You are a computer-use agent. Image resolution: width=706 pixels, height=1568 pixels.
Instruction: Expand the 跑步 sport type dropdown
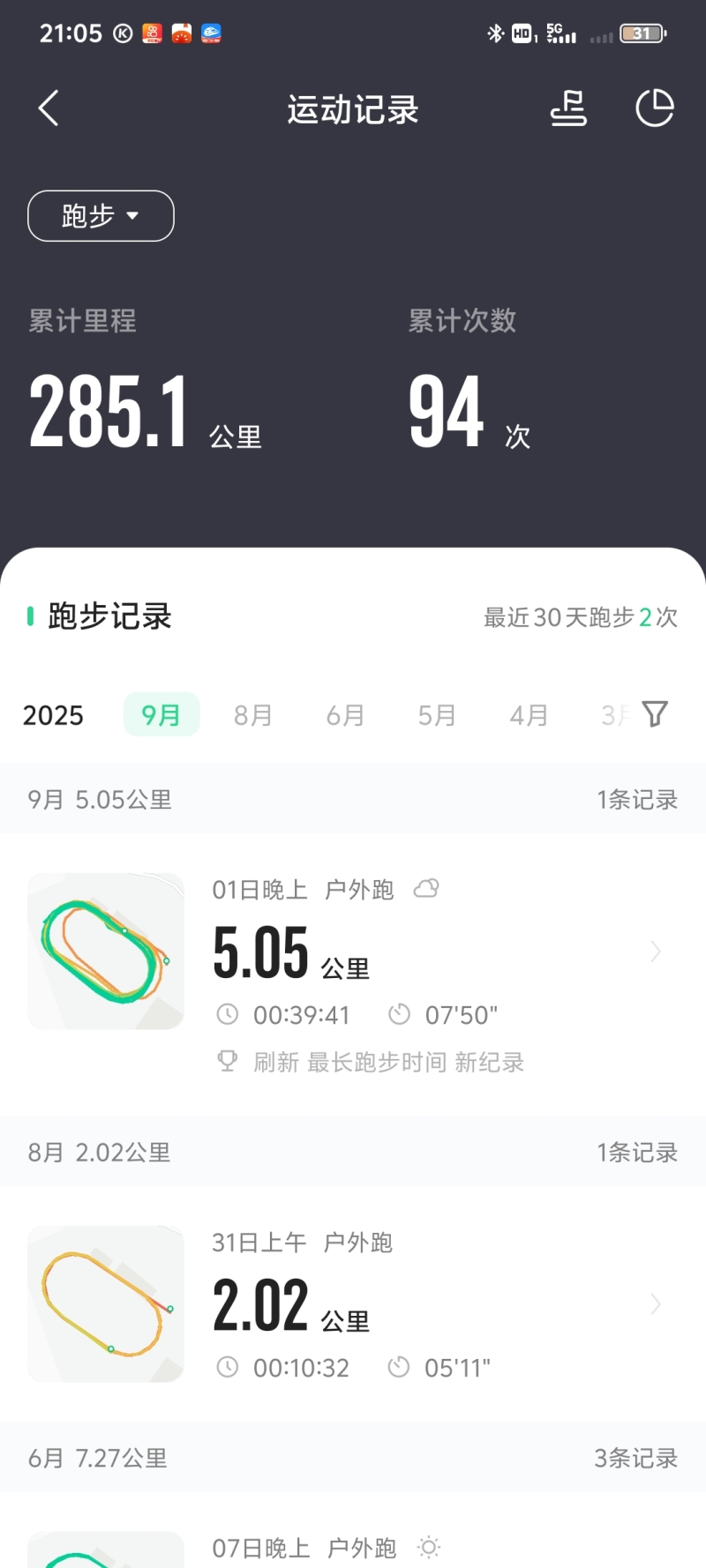point(101,216)
